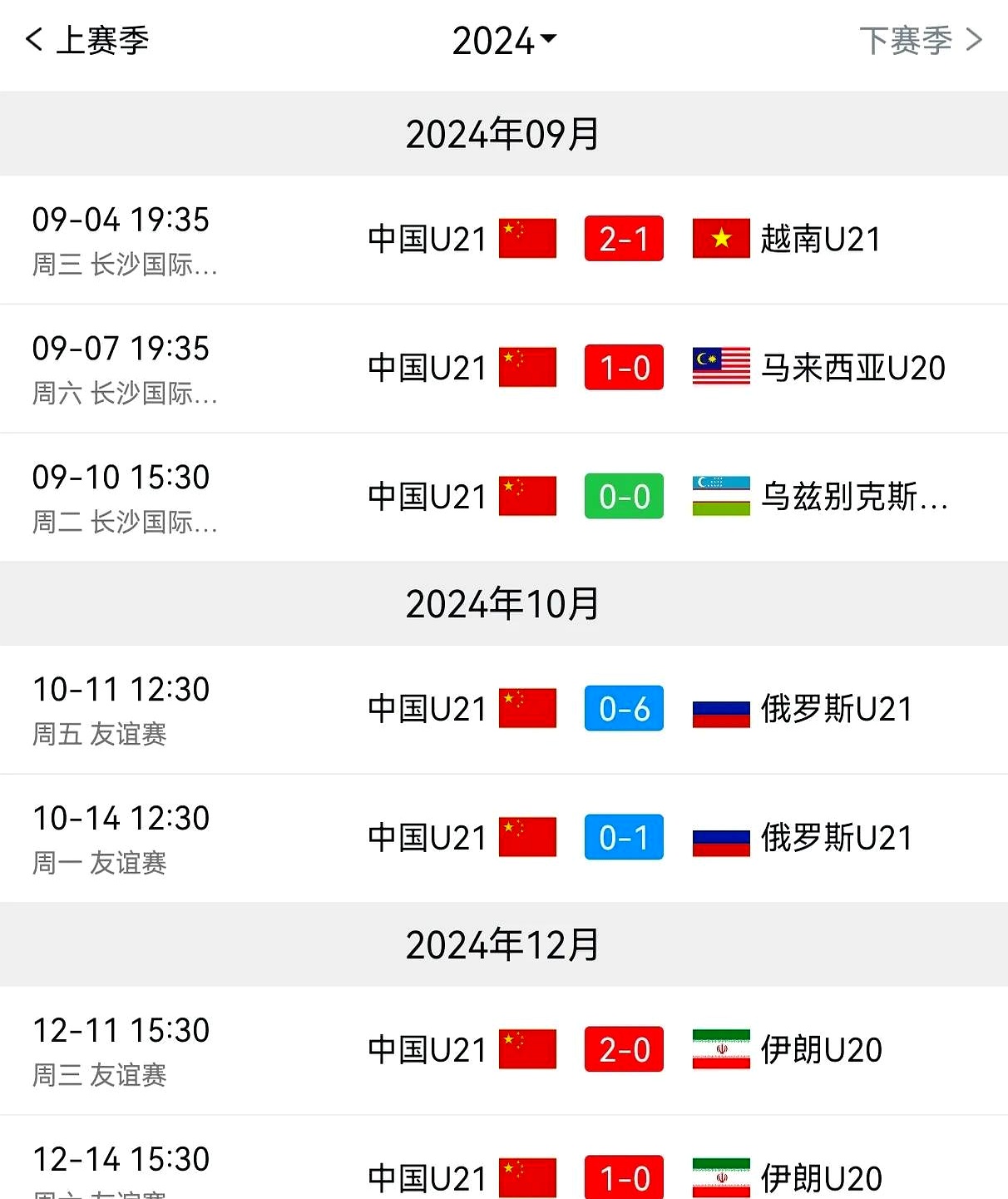This screenshot has height=1199, width=1008.
Task: Open the 09-07 match against Malaysia
Action: tap(504, 367)
